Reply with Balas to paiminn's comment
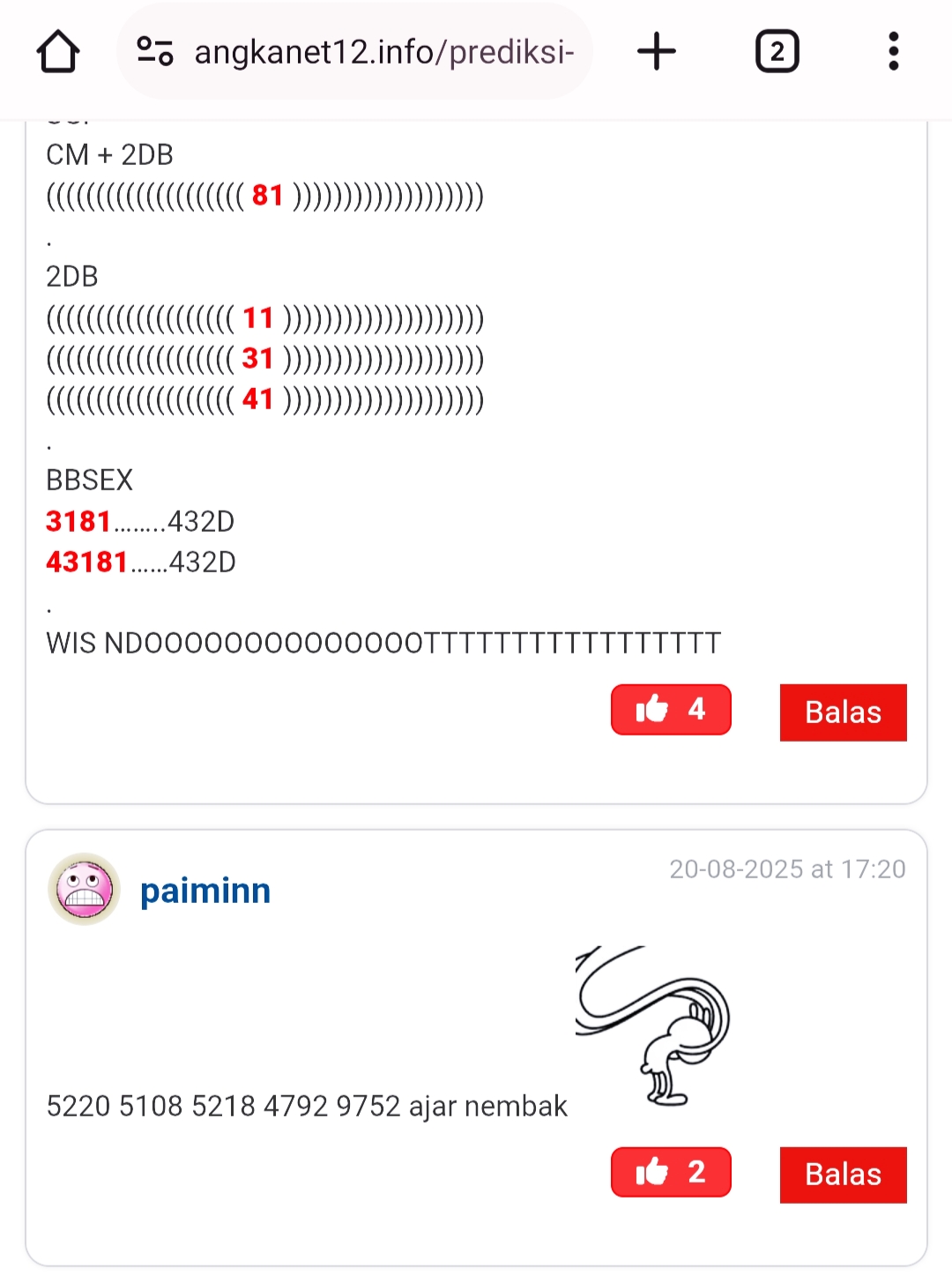 coord(843,1175)
